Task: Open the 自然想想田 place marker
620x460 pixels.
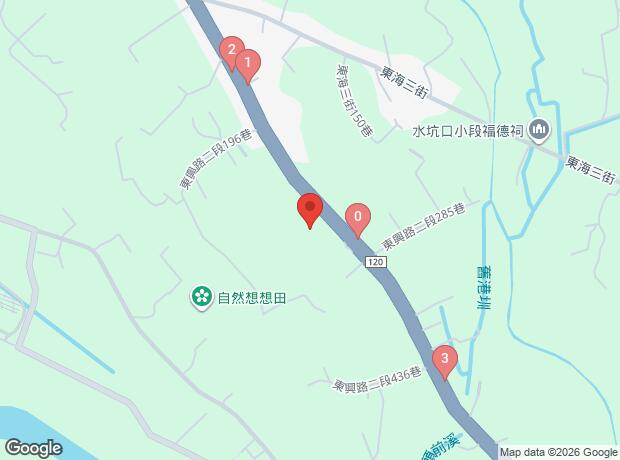Action: click(x=201, y=297)
